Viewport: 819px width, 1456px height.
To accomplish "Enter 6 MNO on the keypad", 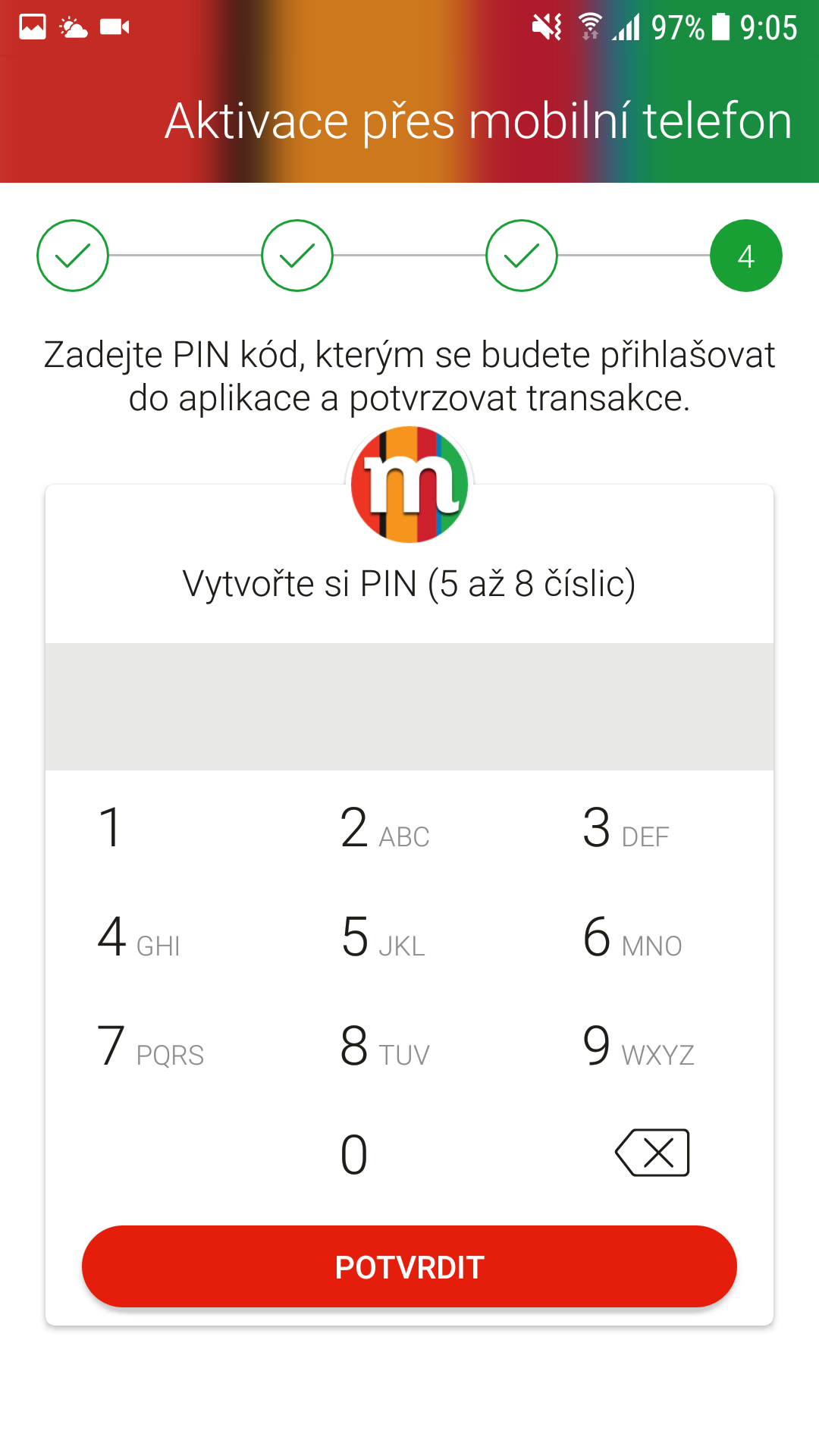I will tap(631, 938).
